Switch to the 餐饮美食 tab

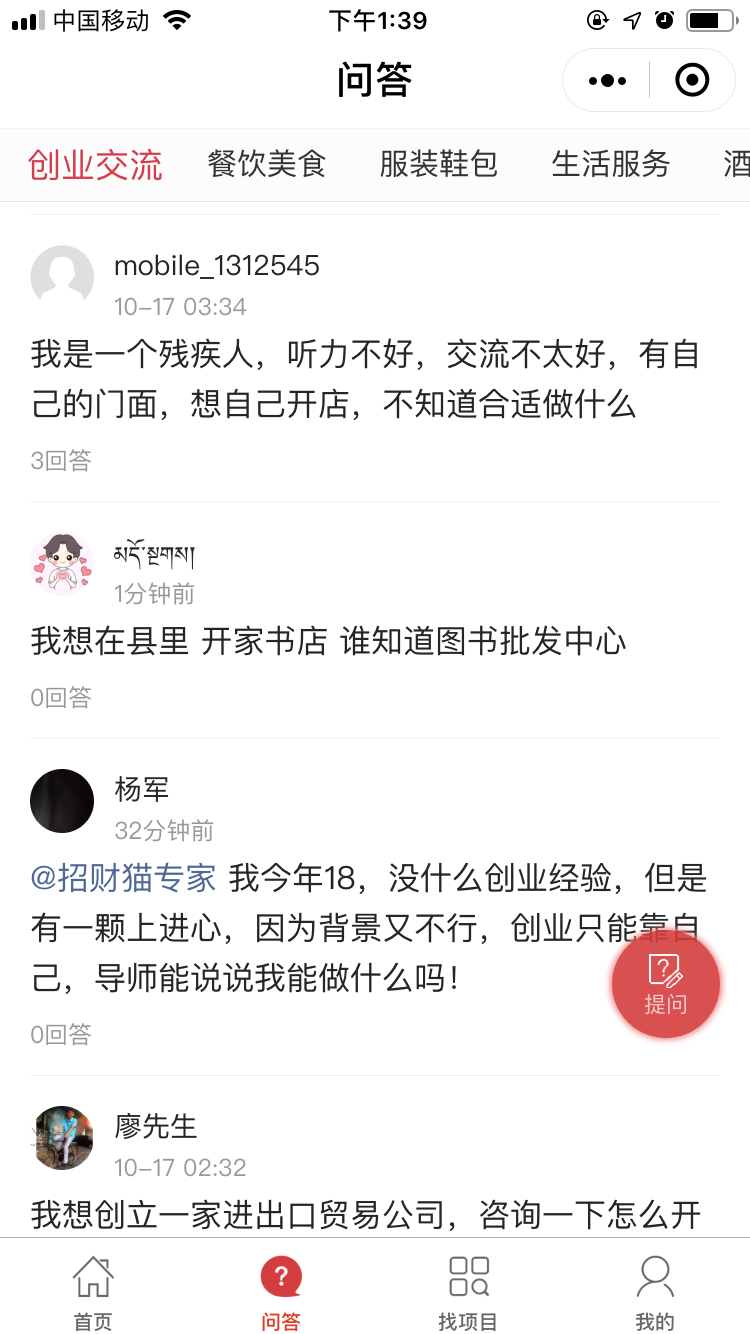pos(267,164)
